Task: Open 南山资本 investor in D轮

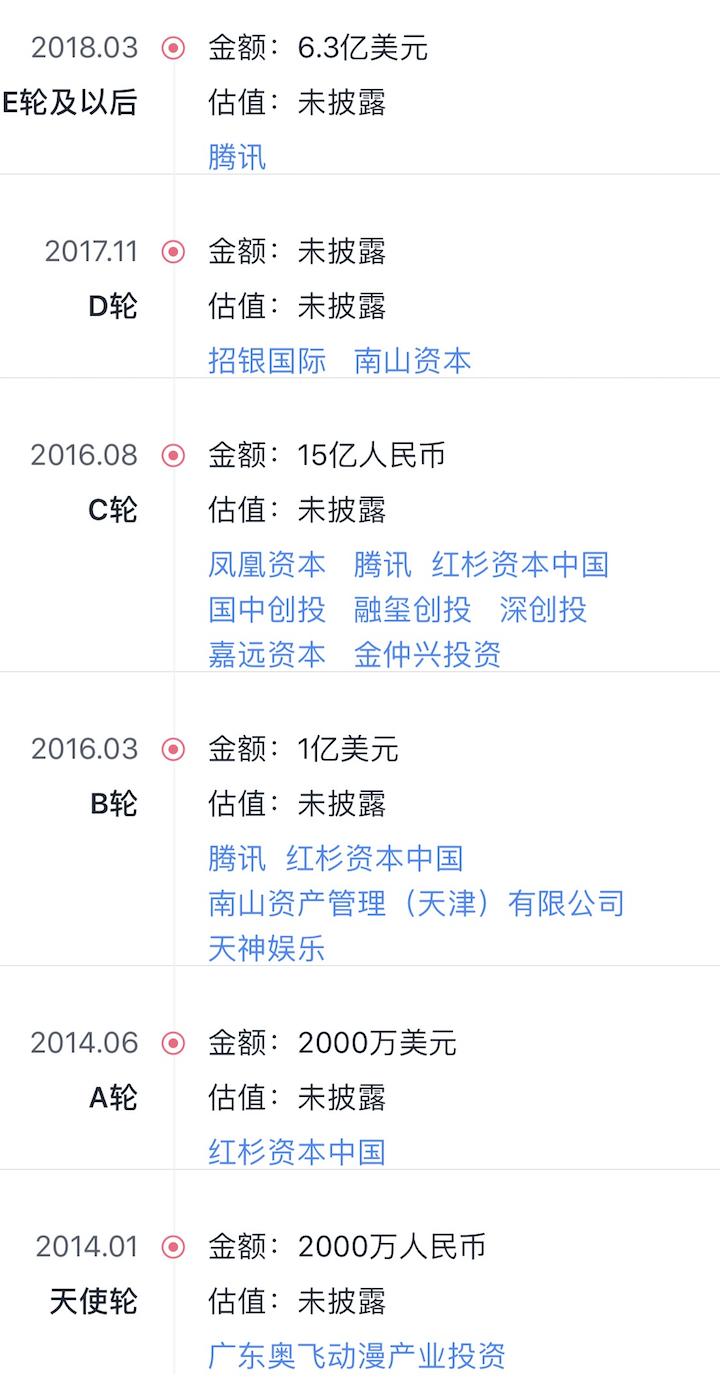Action: point(413,361)
